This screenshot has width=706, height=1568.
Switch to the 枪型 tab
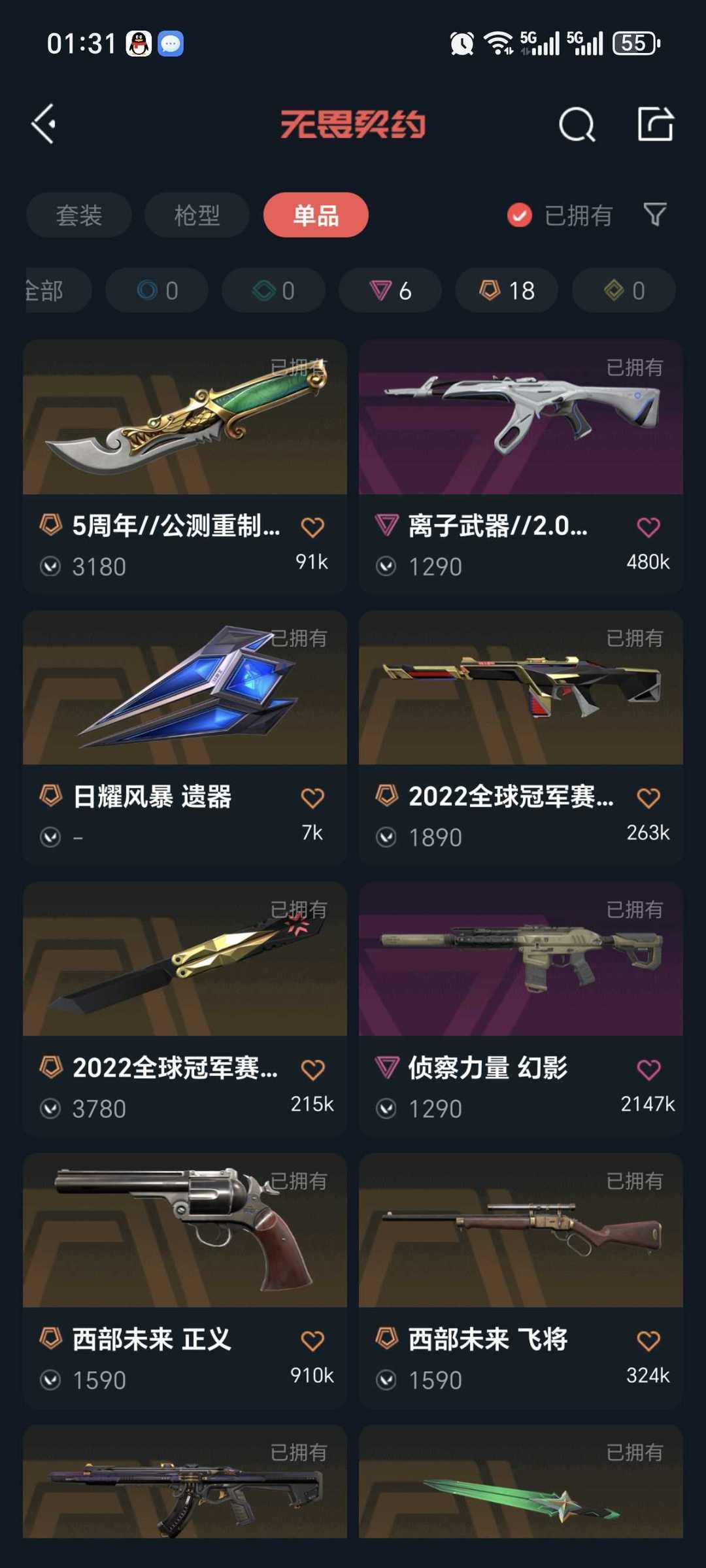coord(197,214)
